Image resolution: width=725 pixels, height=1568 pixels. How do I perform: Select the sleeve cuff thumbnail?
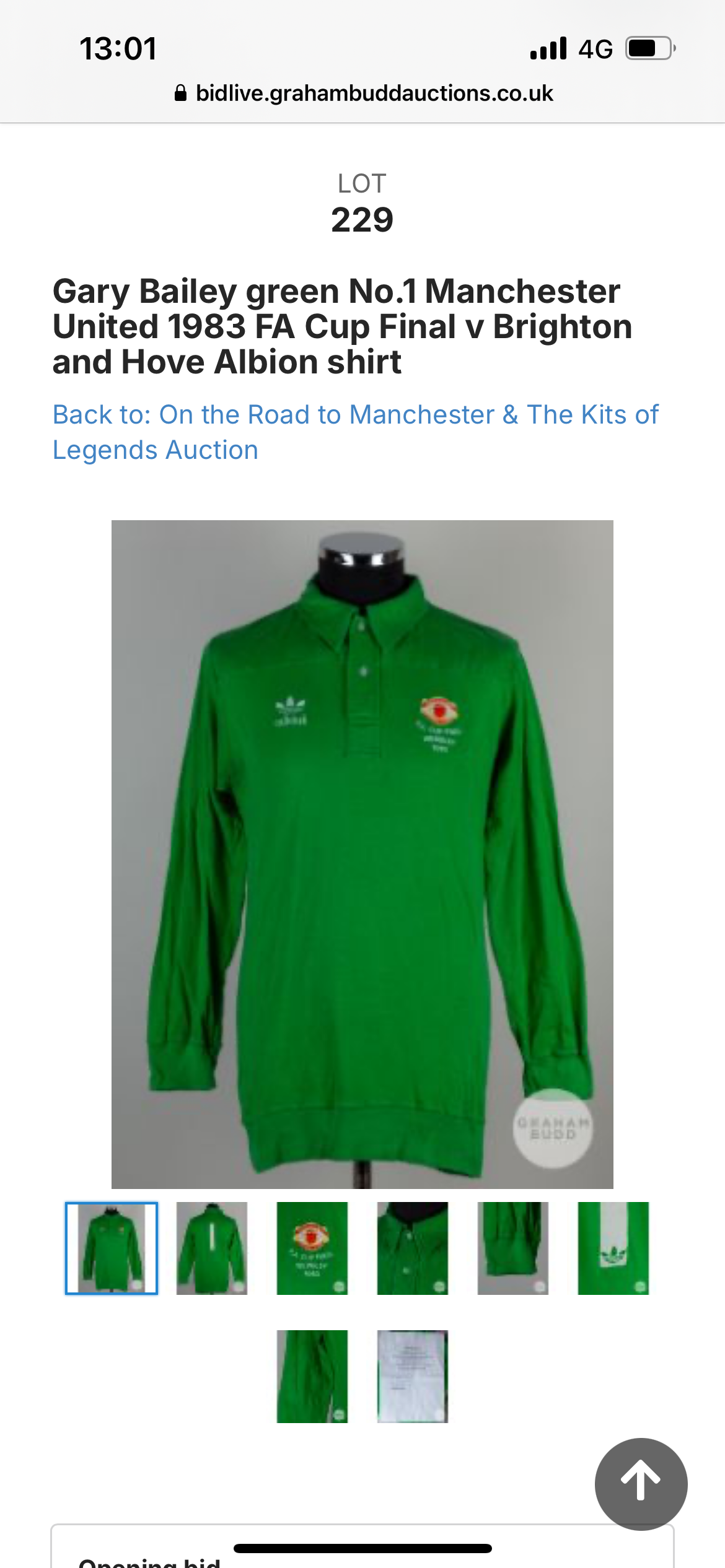(x=512, y=1248)
